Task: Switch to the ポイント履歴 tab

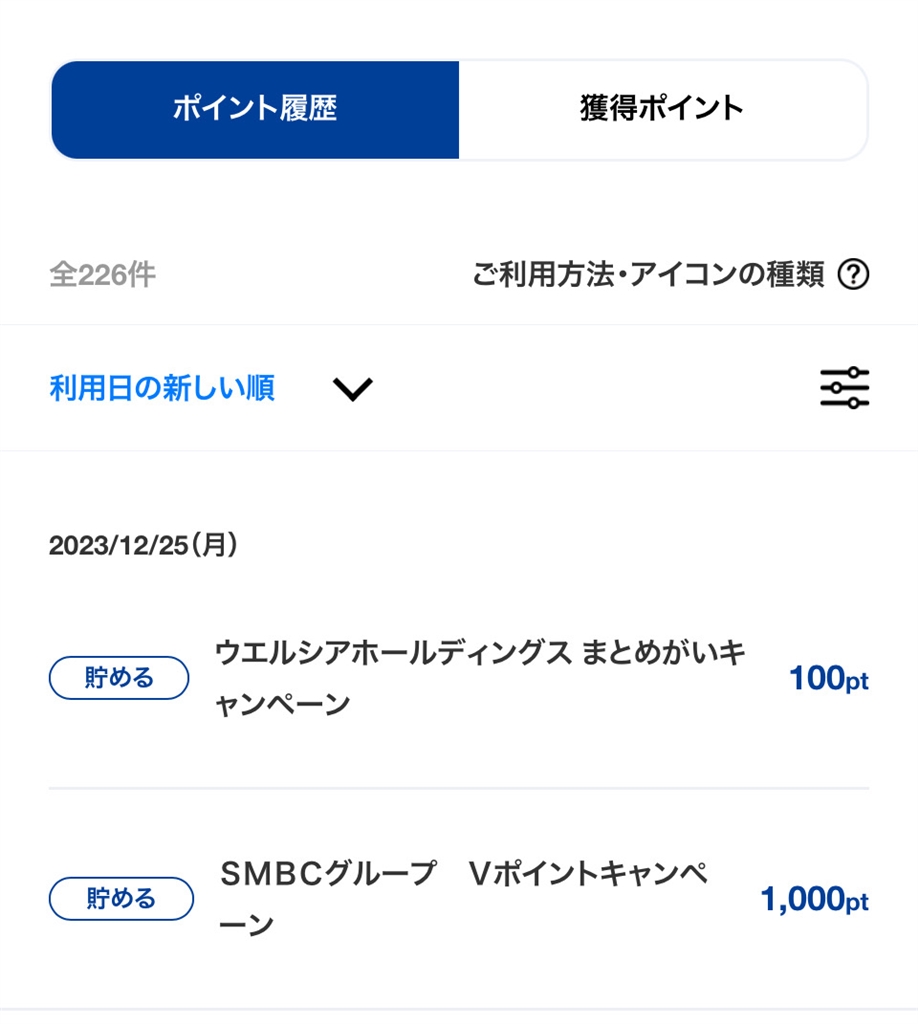Action: (x=255, y=109)
